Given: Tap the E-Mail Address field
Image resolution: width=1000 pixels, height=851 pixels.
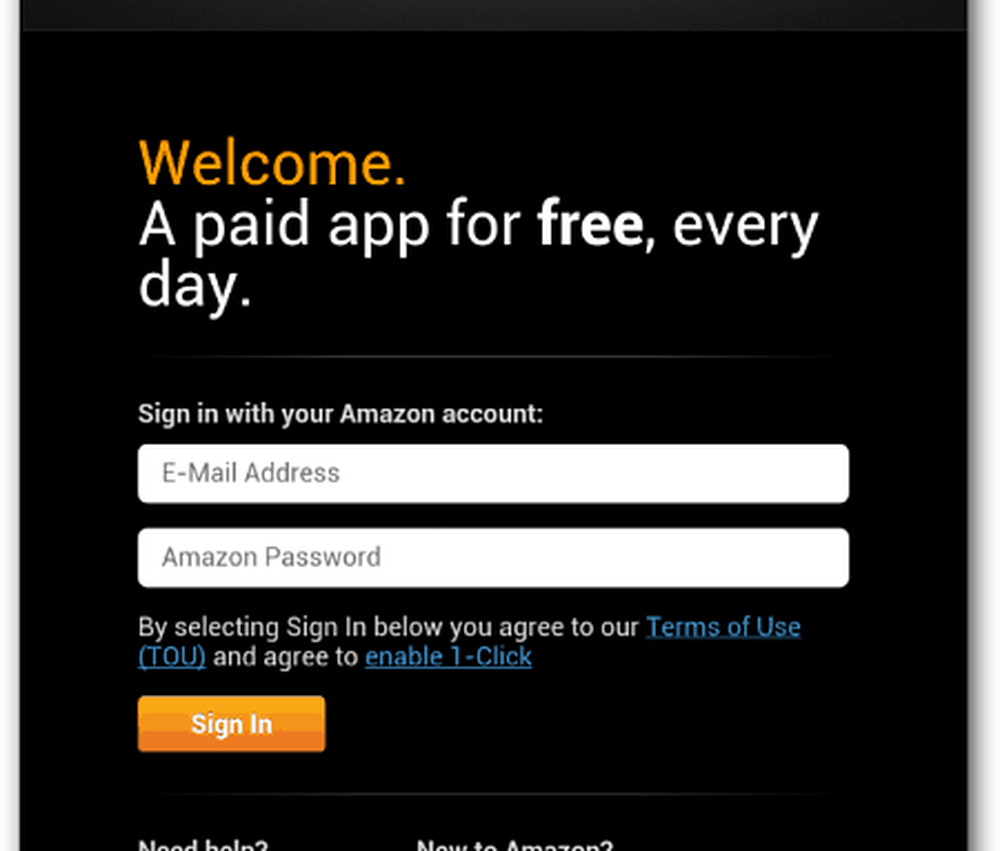Looking at the screenshot, I should pyautogui.click(x=493, y=473).
